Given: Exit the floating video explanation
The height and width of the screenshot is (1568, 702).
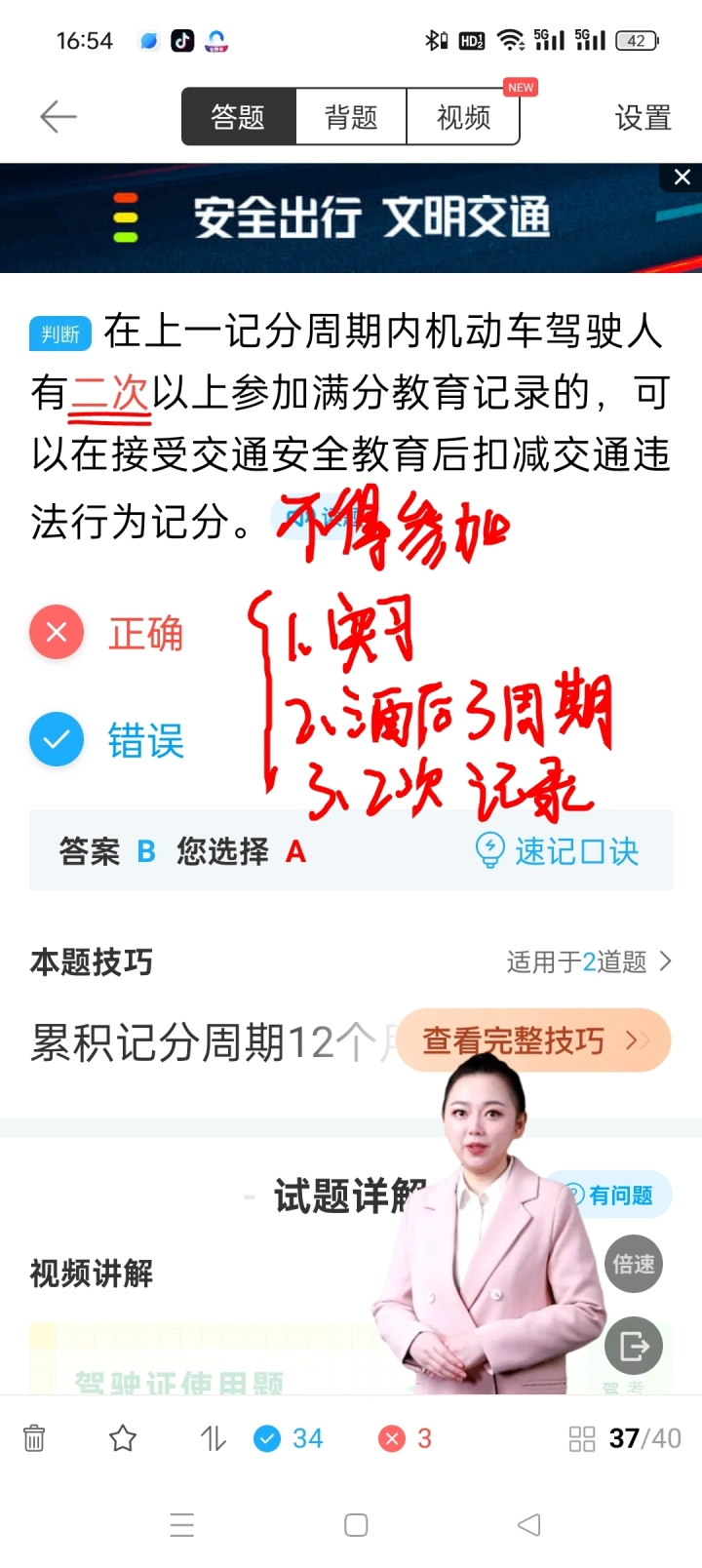Looking at the screenshot, I should pos(633,1347).
